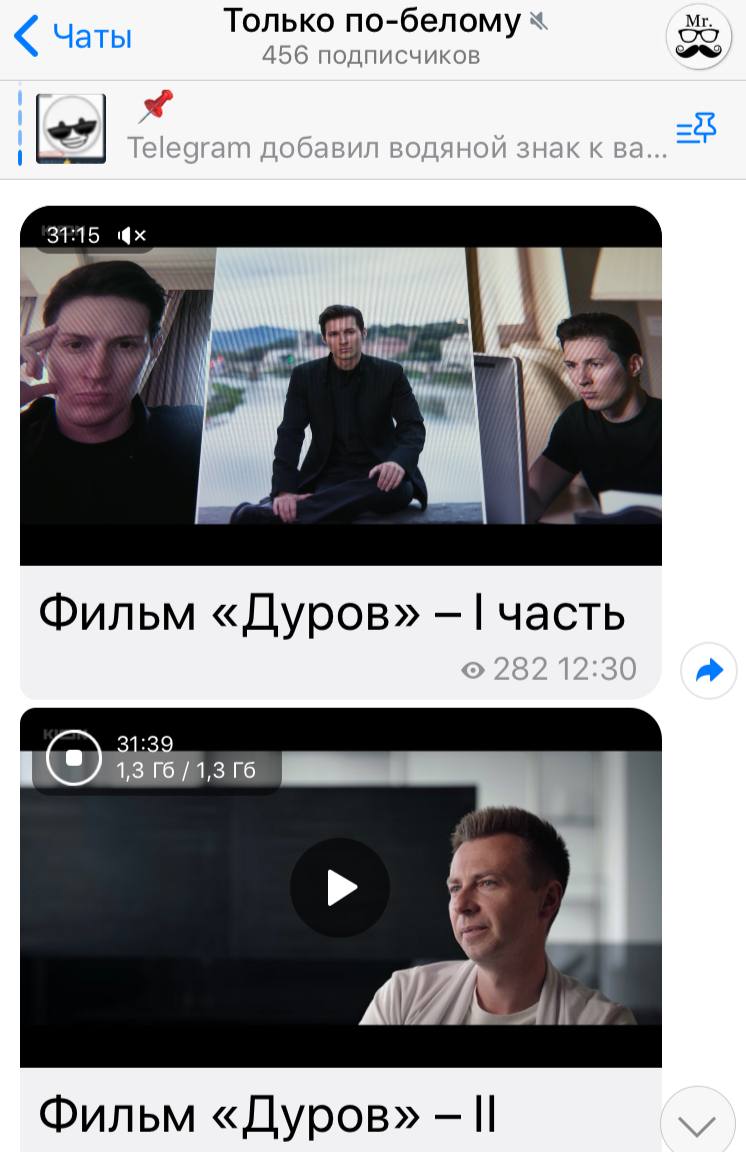Stop the 1,3 Гб video download
746x1152 pixels.
[73, 757]
